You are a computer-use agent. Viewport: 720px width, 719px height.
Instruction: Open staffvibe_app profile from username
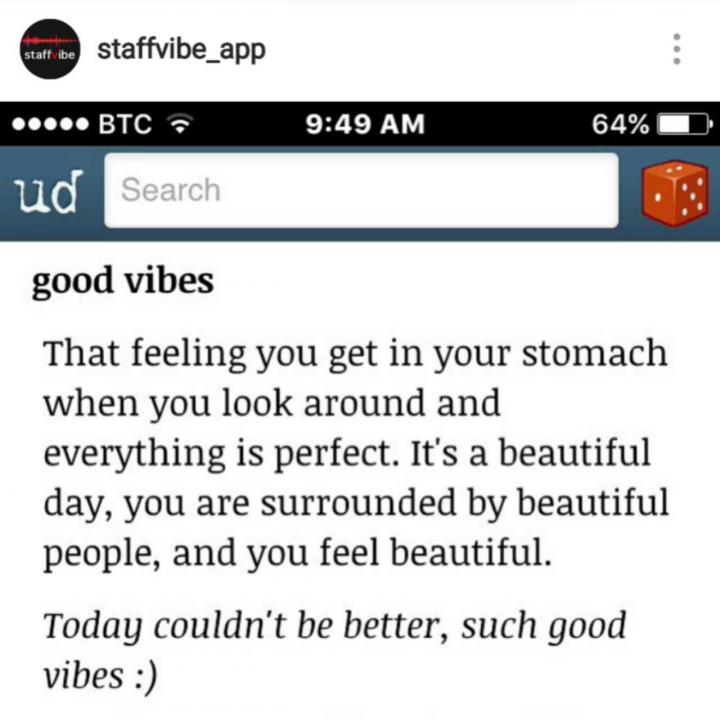pyautogui.click(x=181, y=50)
